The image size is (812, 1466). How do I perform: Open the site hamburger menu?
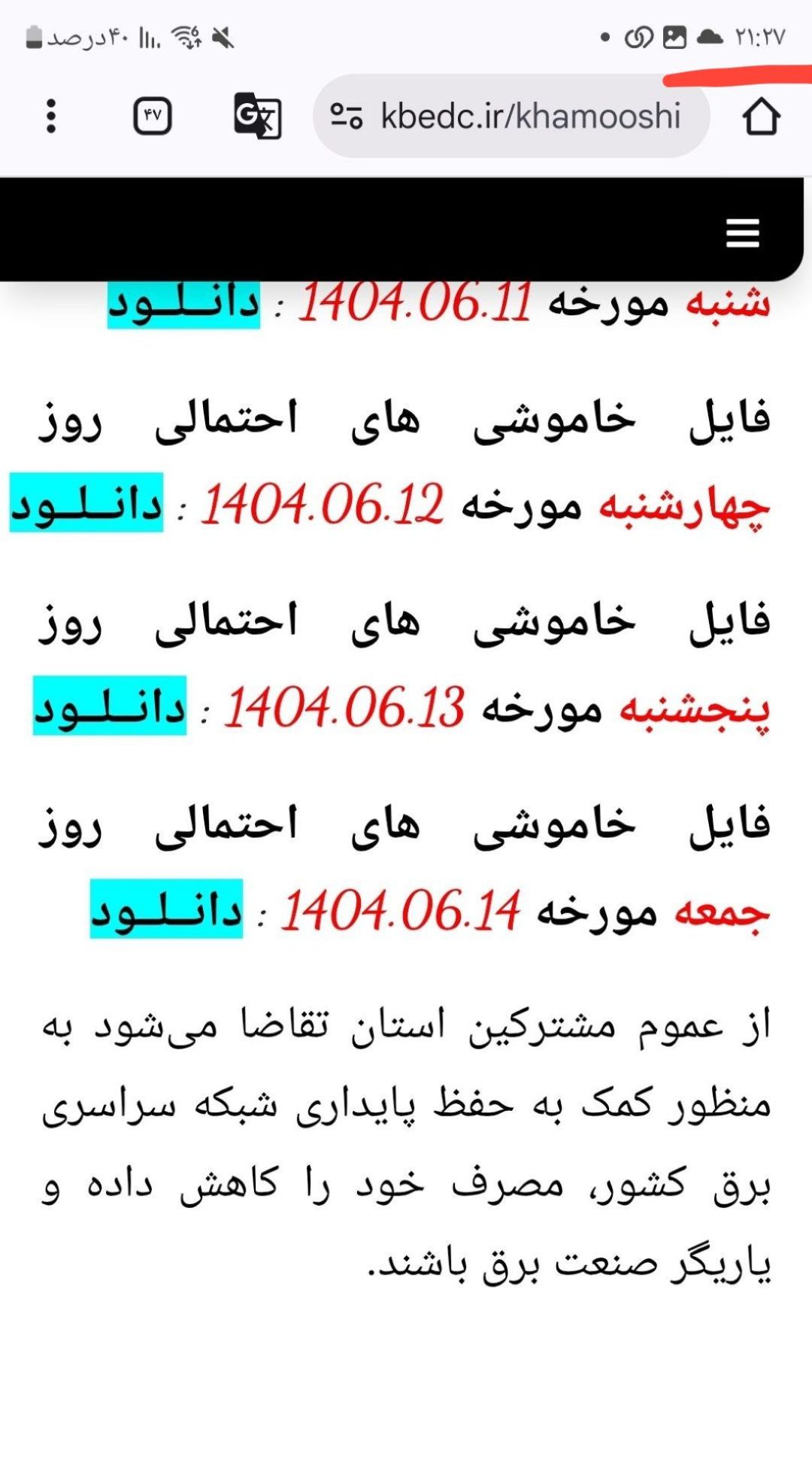[x=743, y=233]
